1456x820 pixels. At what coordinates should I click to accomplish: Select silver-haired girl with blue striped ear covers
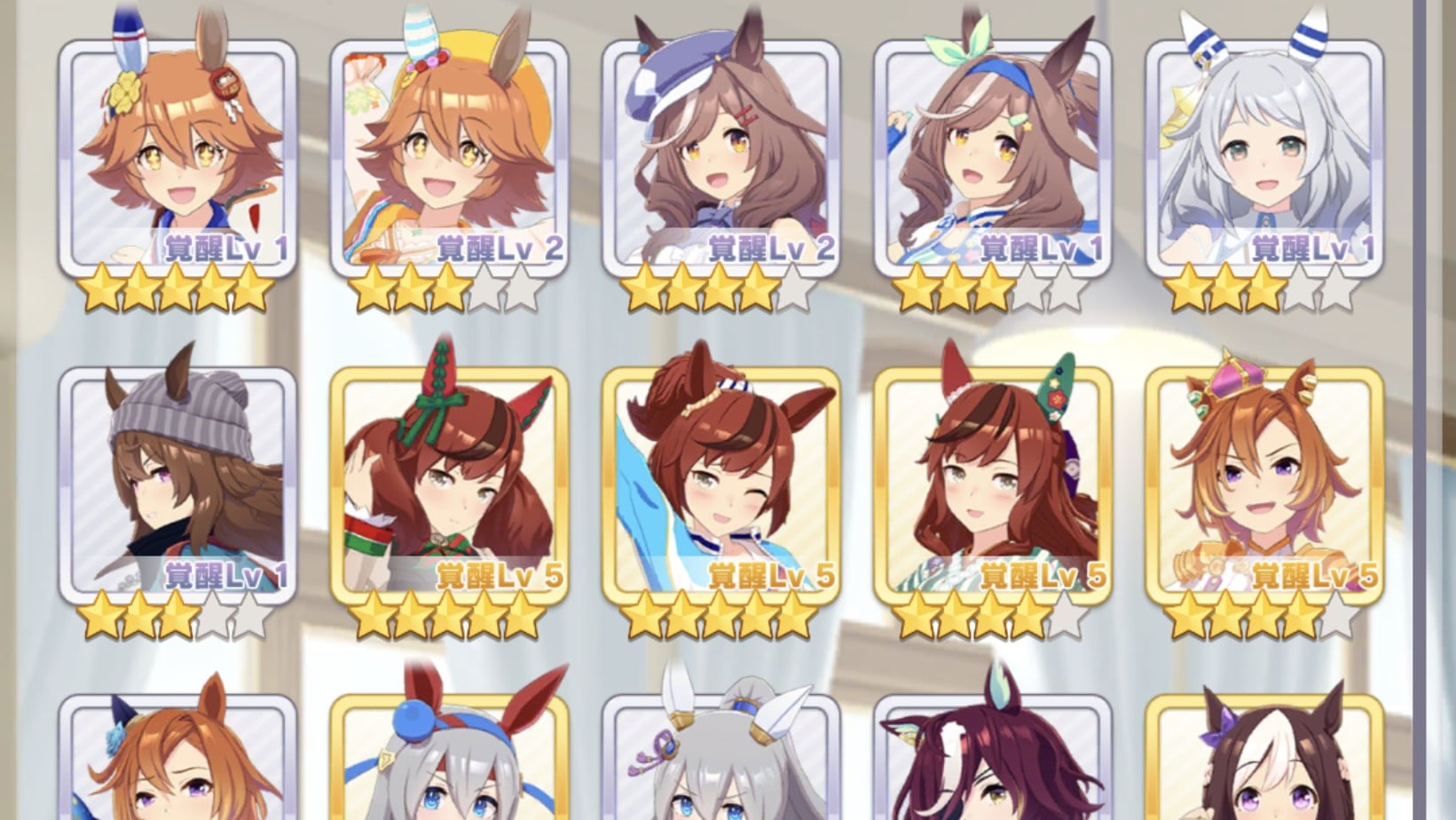click(1263, 160)
